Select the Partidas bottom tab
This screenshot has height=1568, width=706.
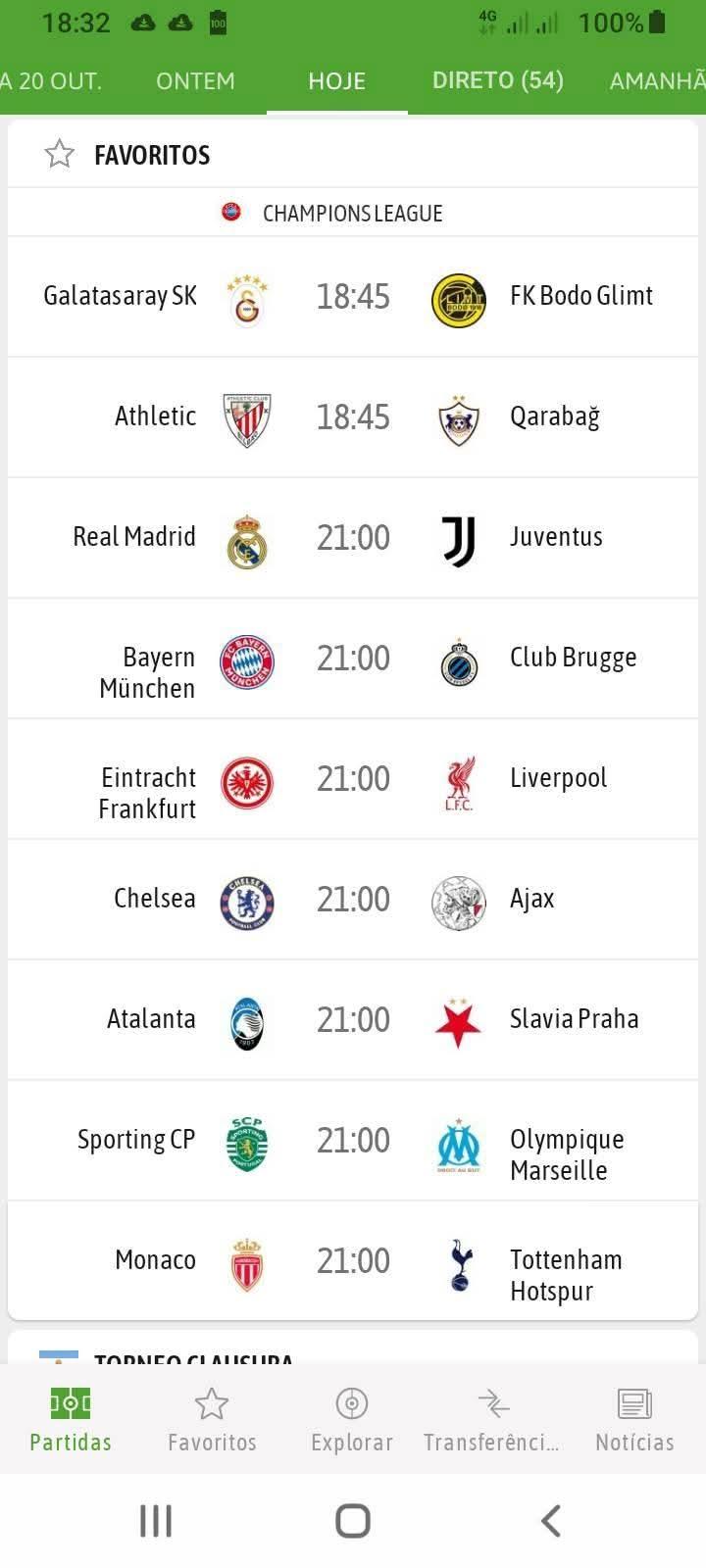(x=71, y=1420)
